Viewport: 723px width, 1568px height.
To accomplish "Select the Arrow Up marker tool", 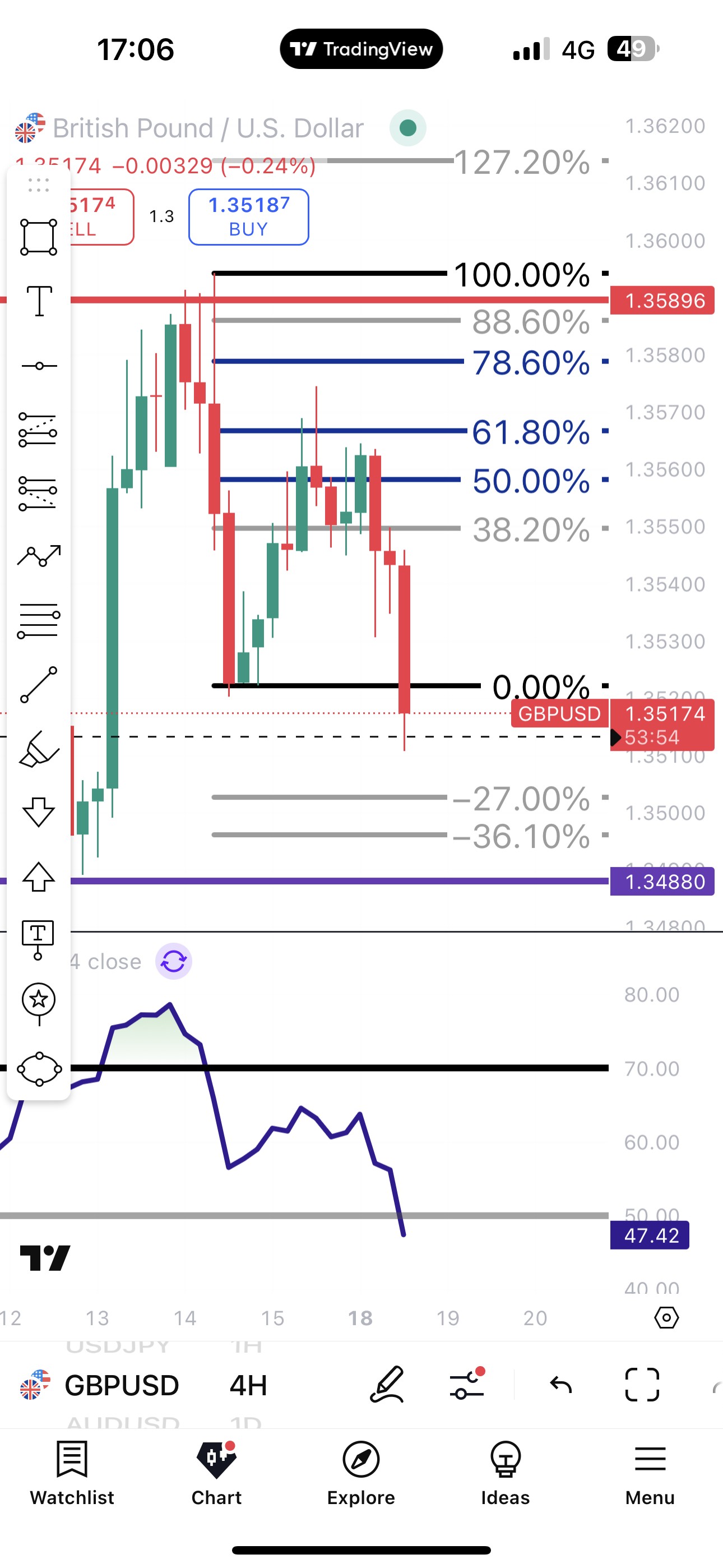I will [38, 877].
